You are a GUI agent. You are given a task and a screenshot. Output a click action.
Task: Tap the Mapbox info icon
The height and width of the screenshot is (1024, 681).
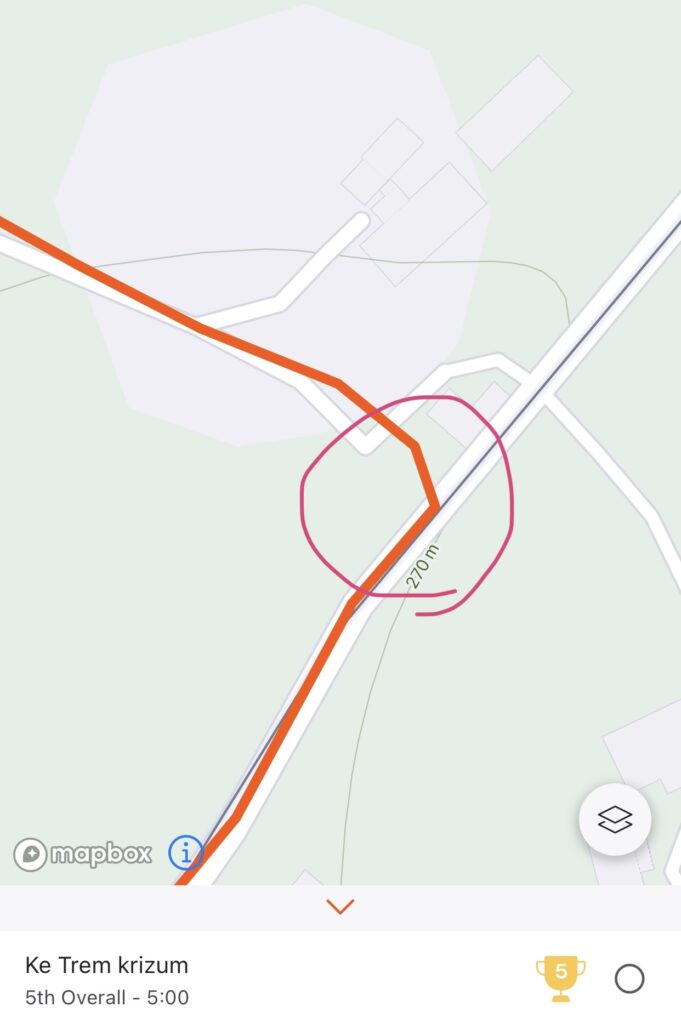(185, 853)
